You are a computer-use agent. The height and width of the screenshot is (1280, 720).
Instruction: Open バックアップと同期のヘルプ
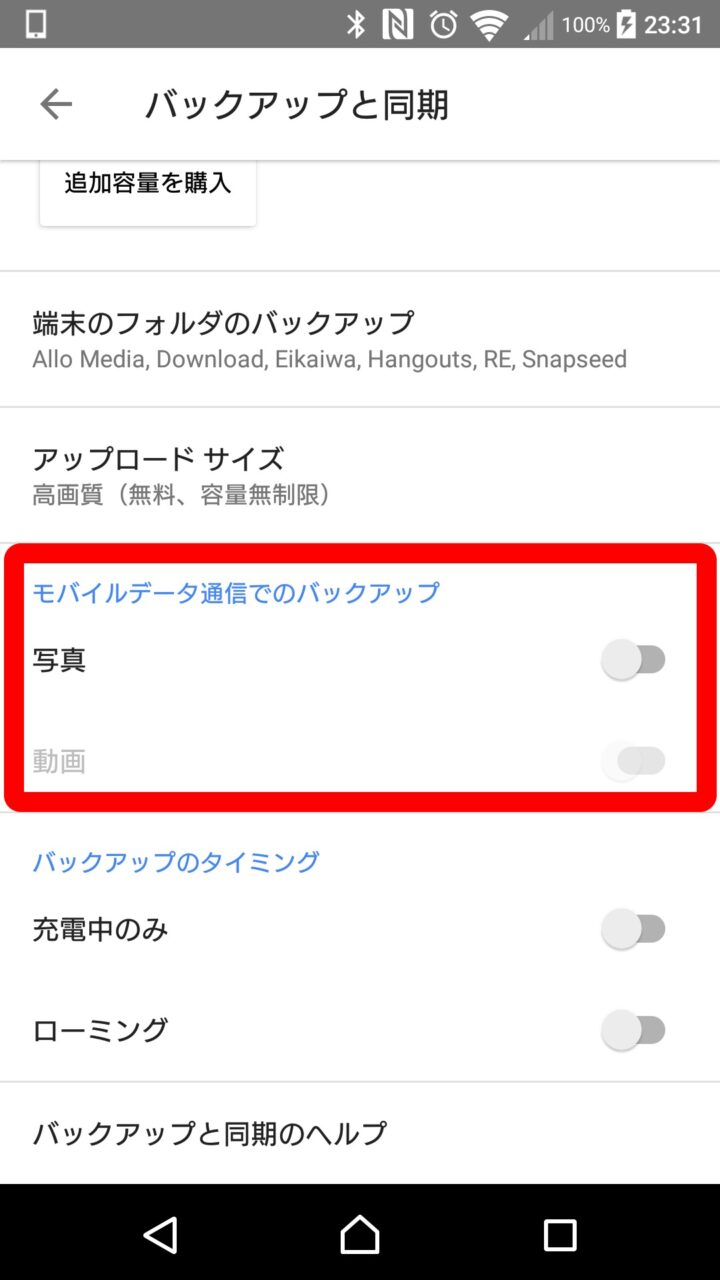coord(210,1133)
